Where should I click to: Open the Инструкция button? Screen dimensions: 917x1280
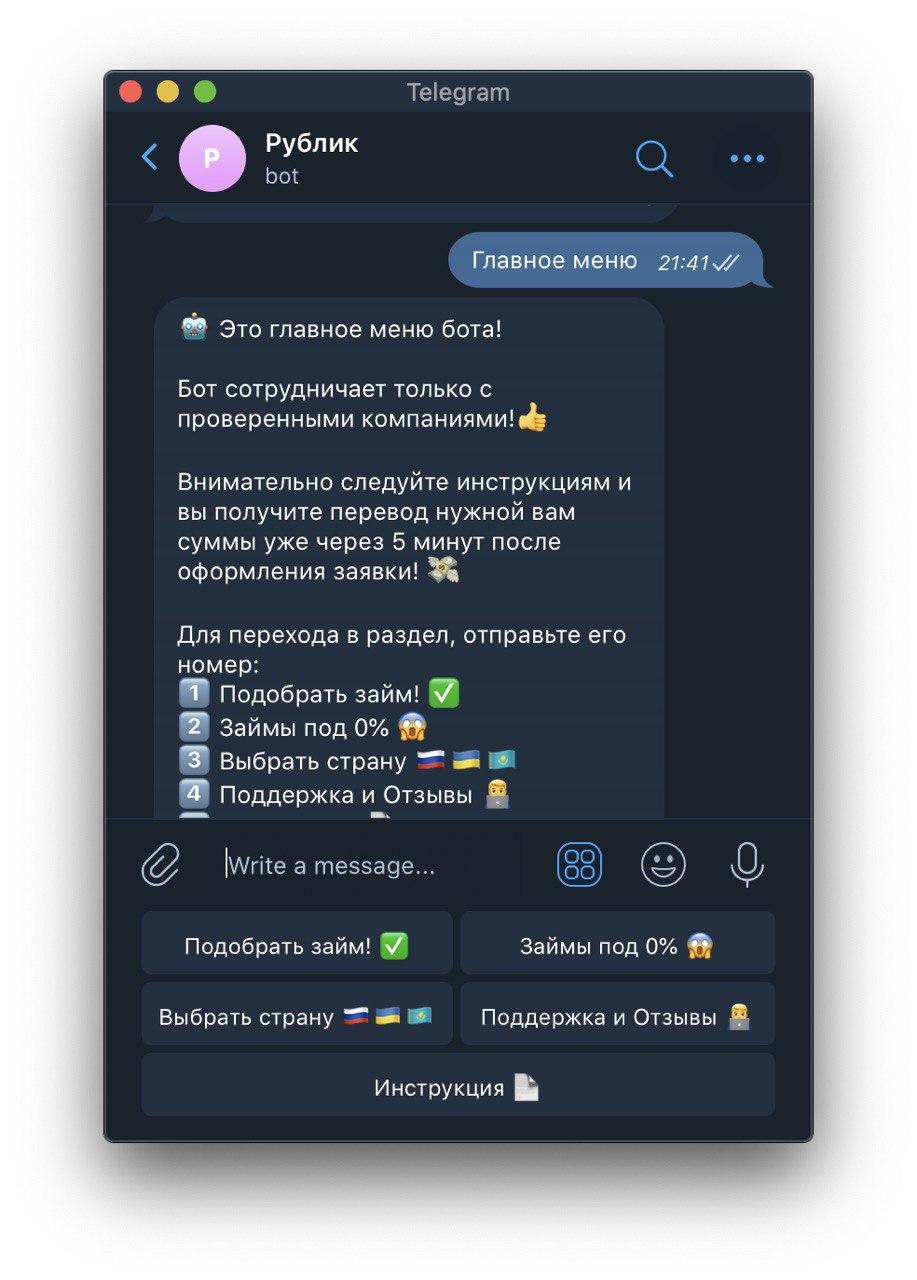click(457, 1087)
